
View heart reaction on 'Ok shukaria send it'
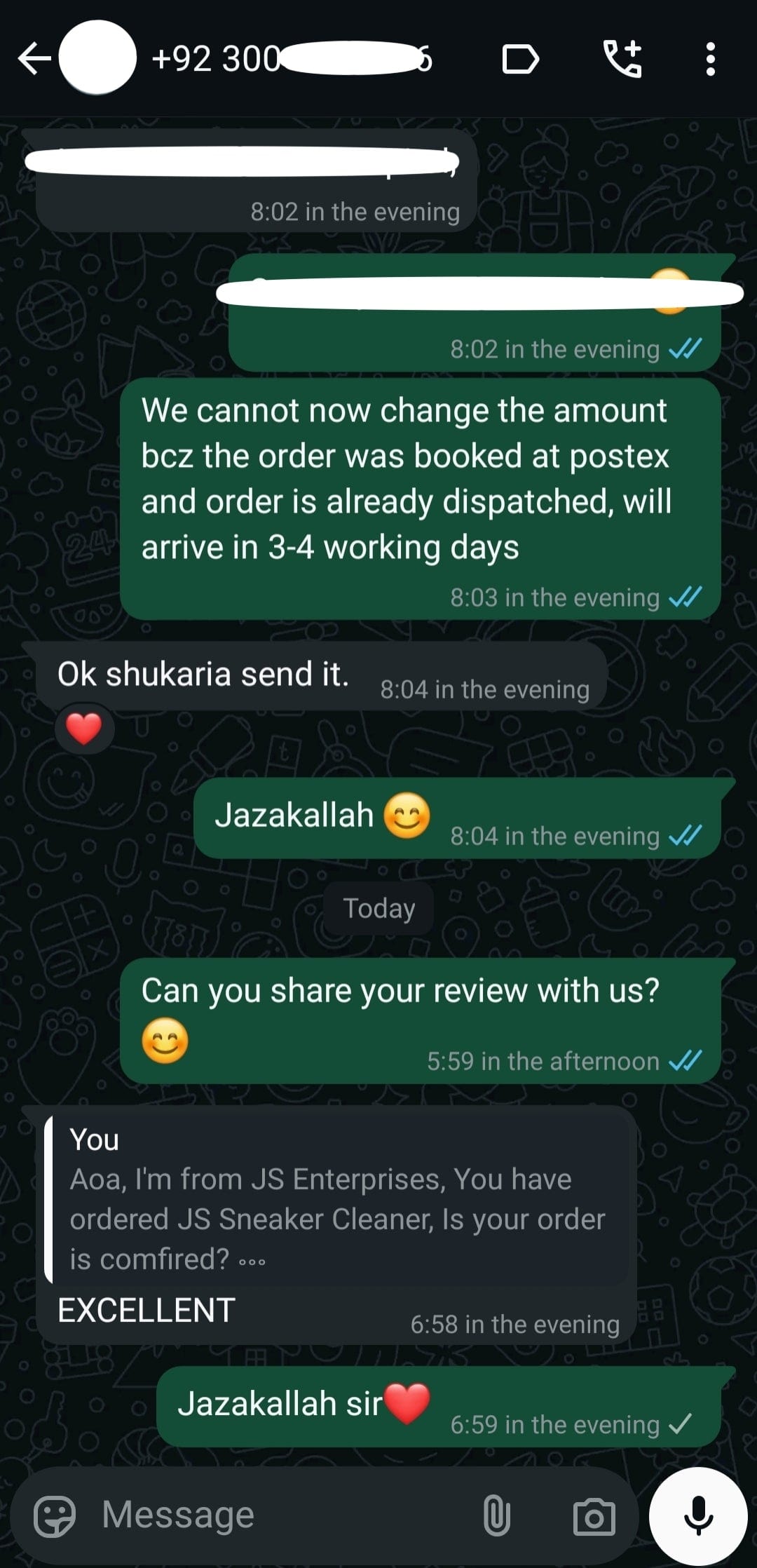[84, 729]
